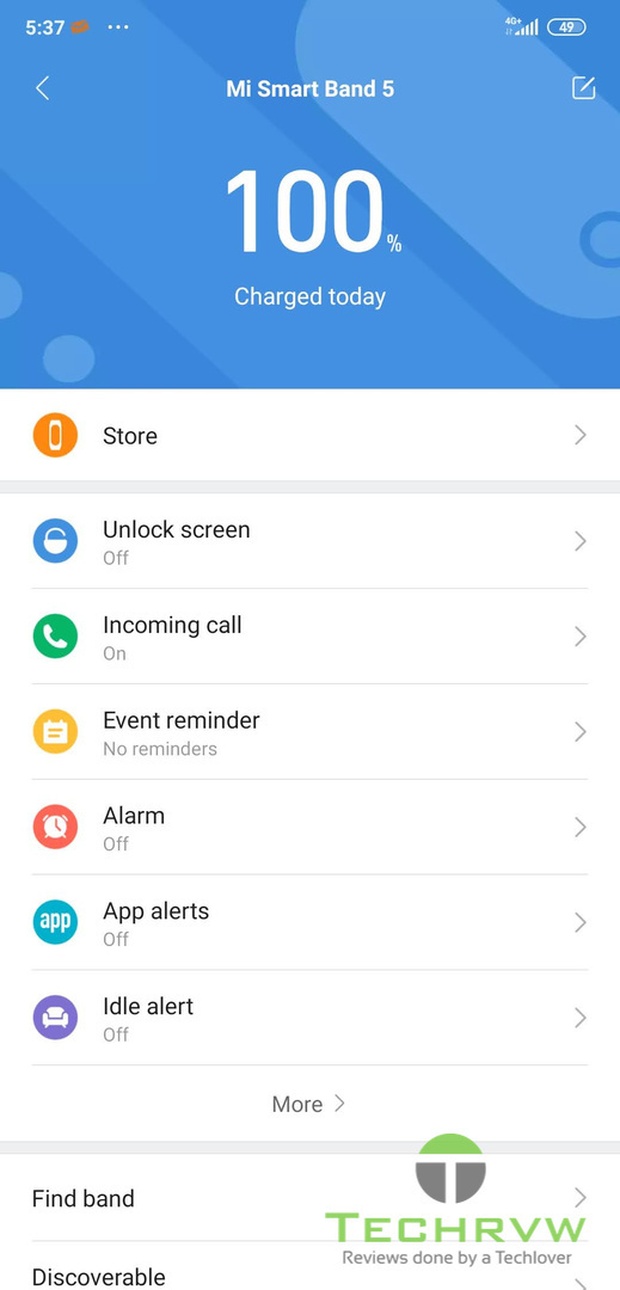This screenshot has height=1290, width=620.
Task: Open App alerts settings
Action: pos(310,923)
